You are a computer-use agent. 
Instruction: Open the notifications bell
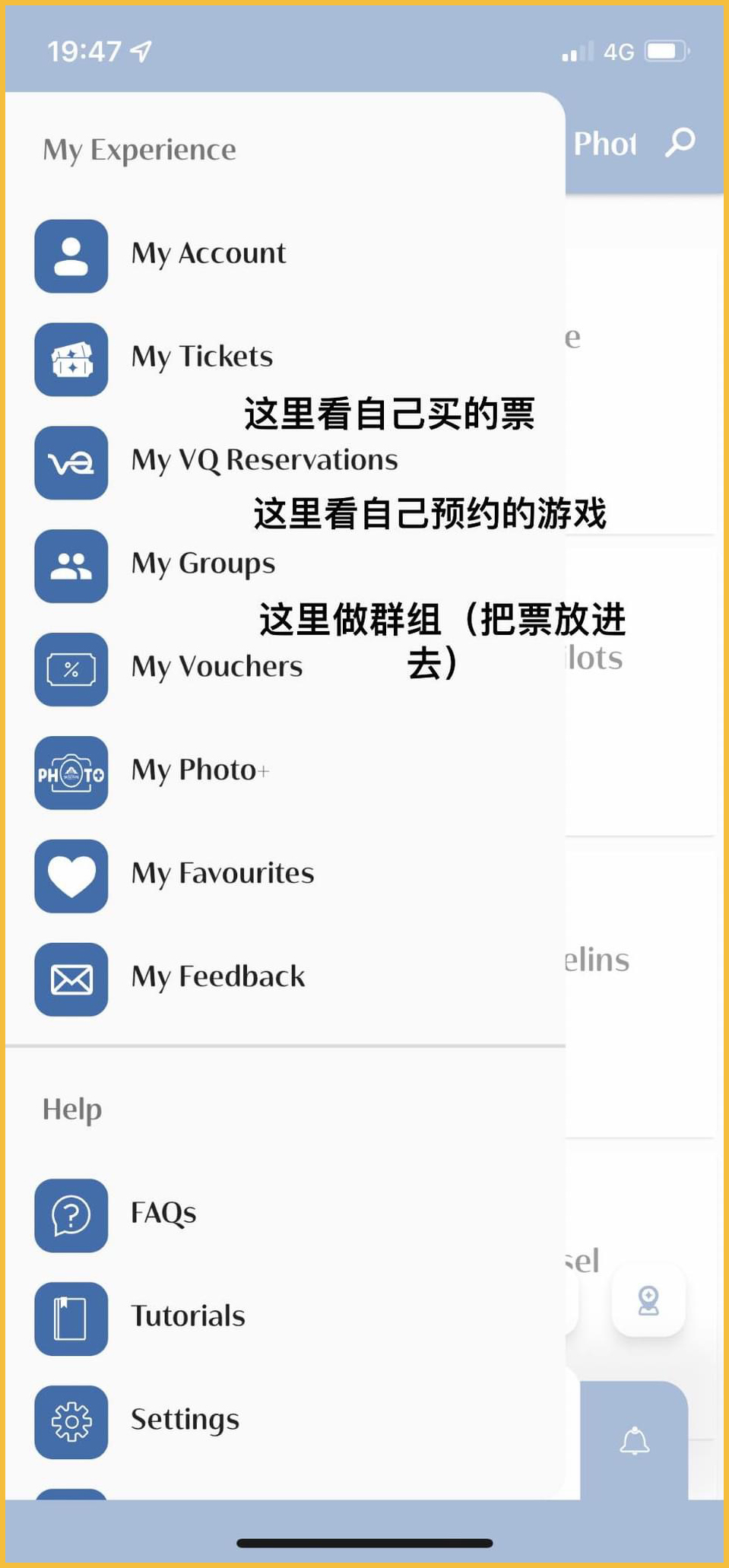pos(634,1441)
